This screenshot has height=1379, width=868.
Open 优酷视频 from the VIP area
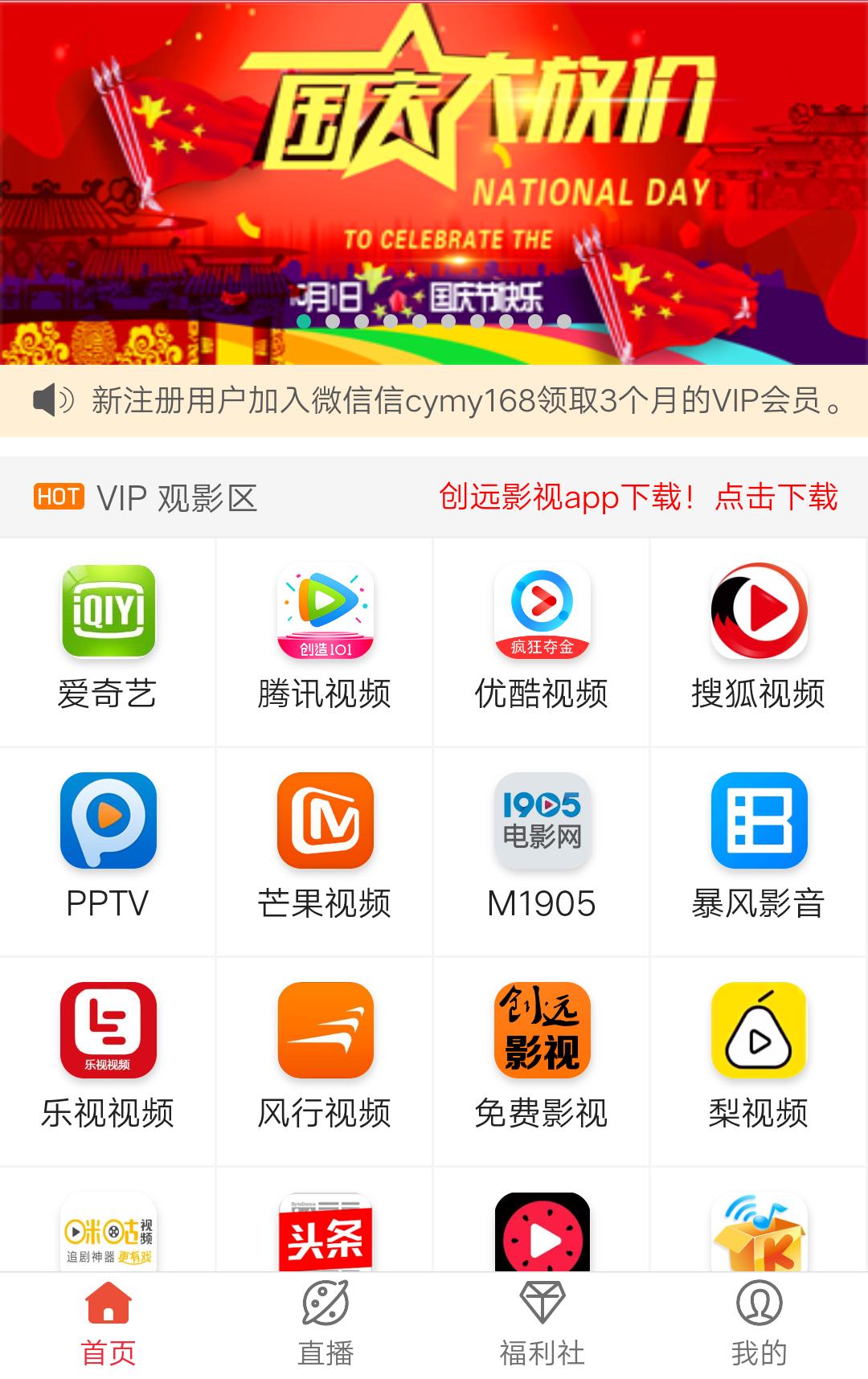click(541, 612)
